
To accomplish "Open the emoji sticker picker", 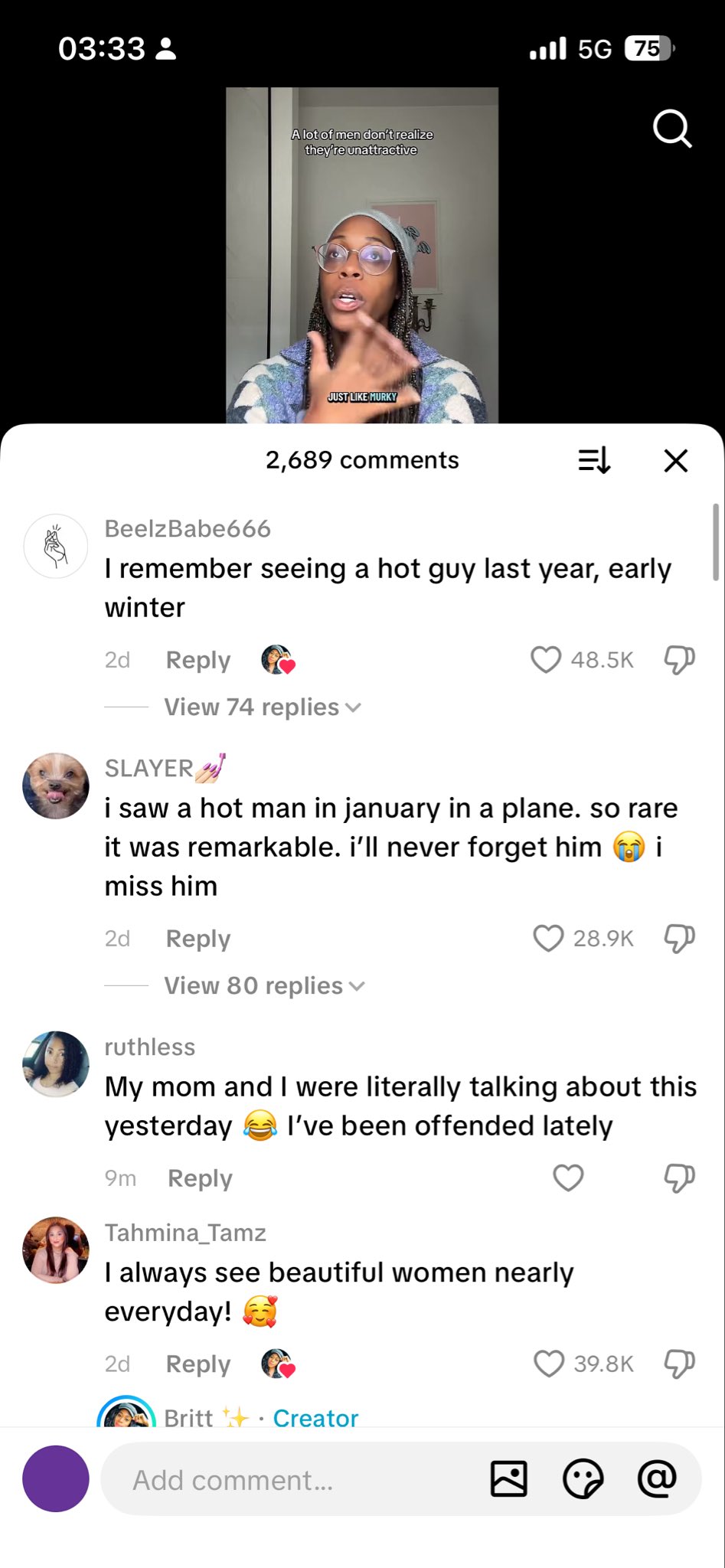I will [x=583, y=1478].
